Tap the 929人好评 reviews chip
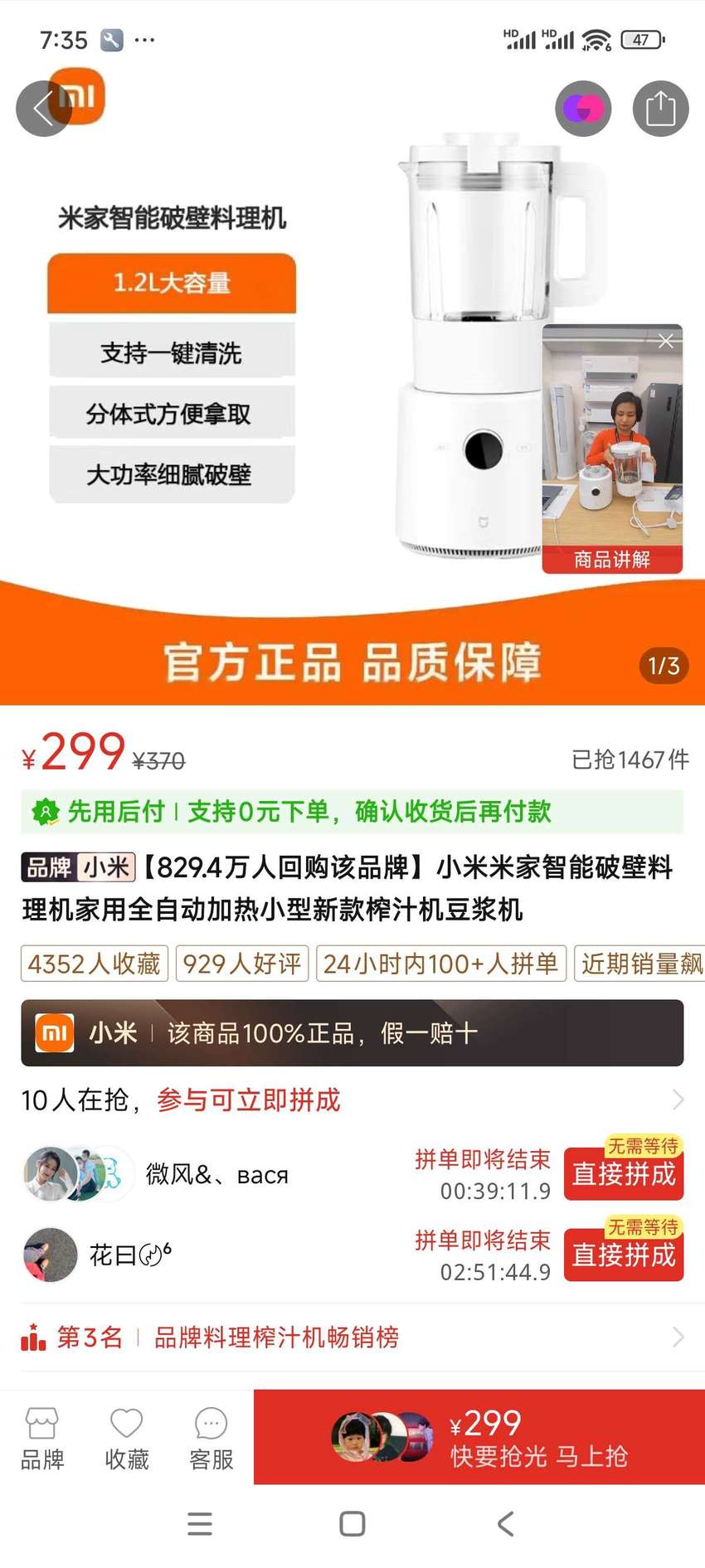This screenshot has width=705, height=1568. point(242,964)
